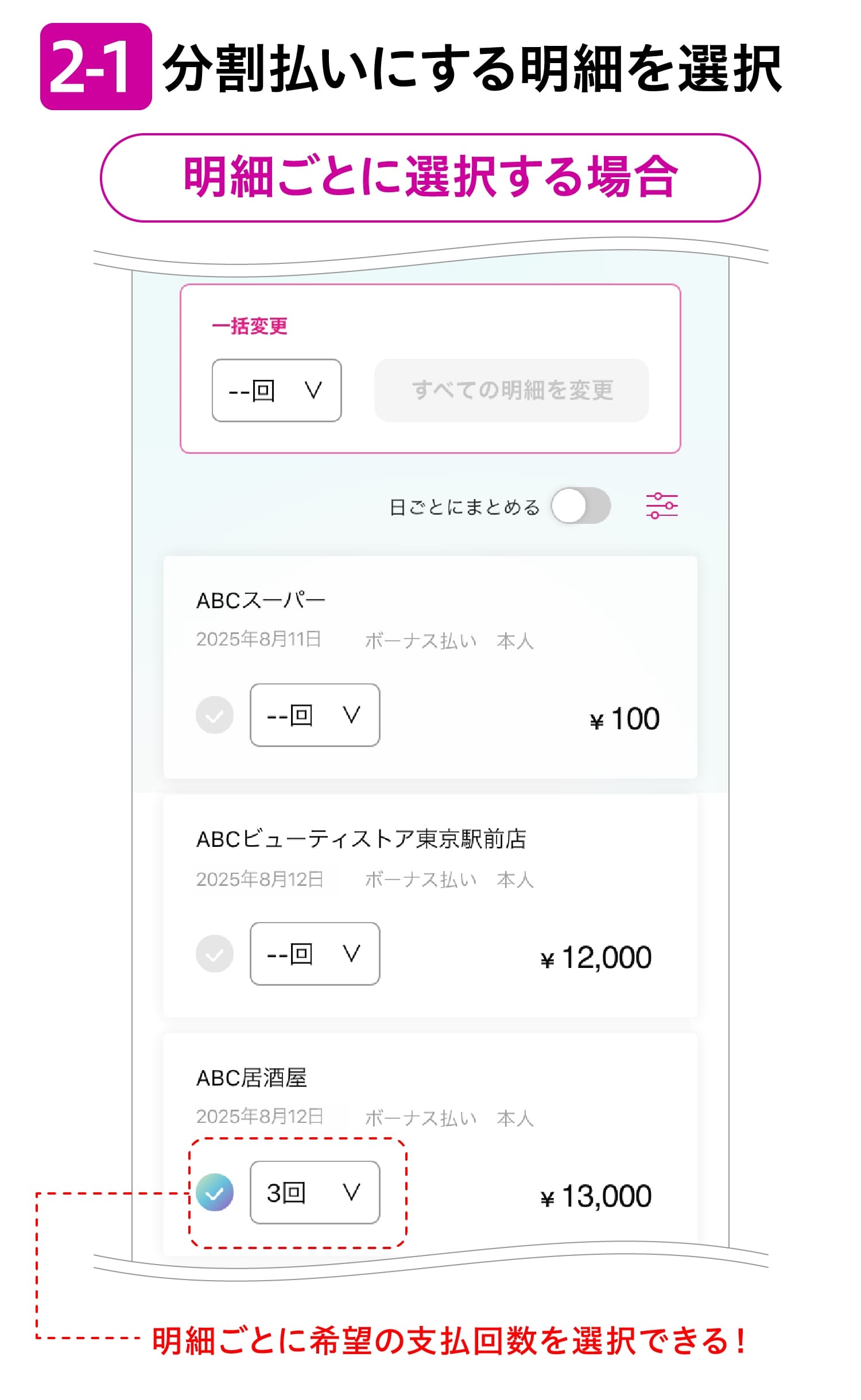Click the ボーナス払い label on ABCスーパー
Screen dimensions: 861x1400
[x=421, y=640]
